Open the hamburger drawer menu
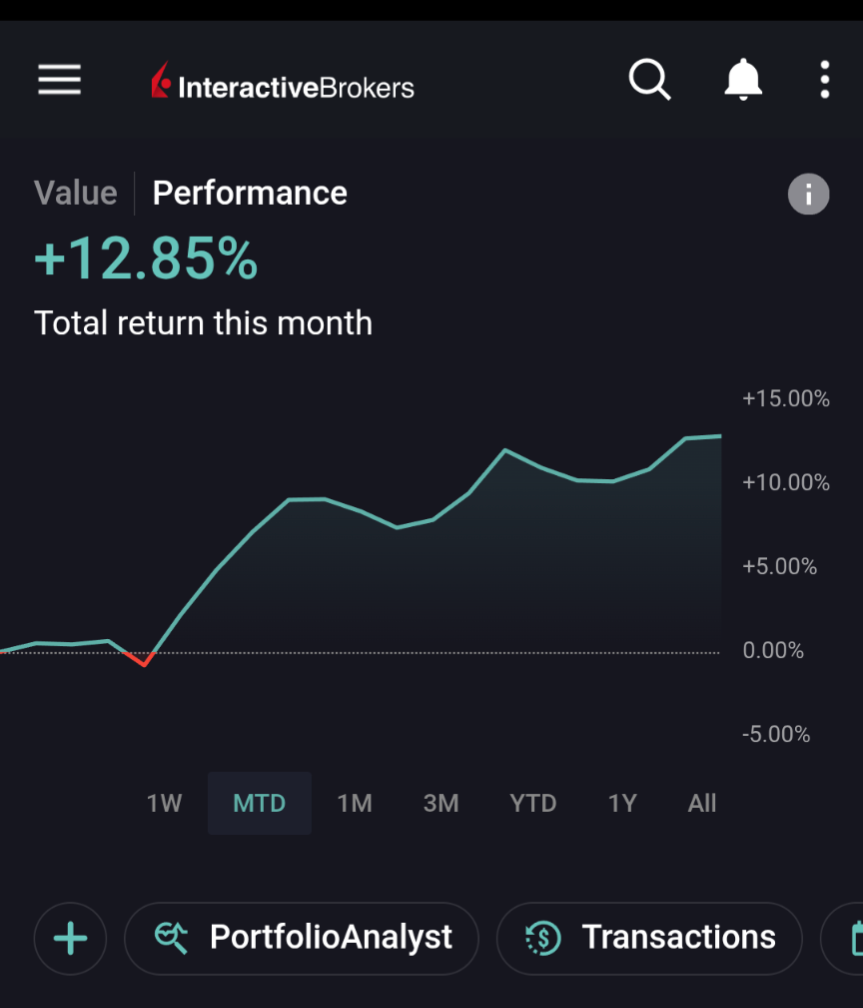 pos(59,80)
